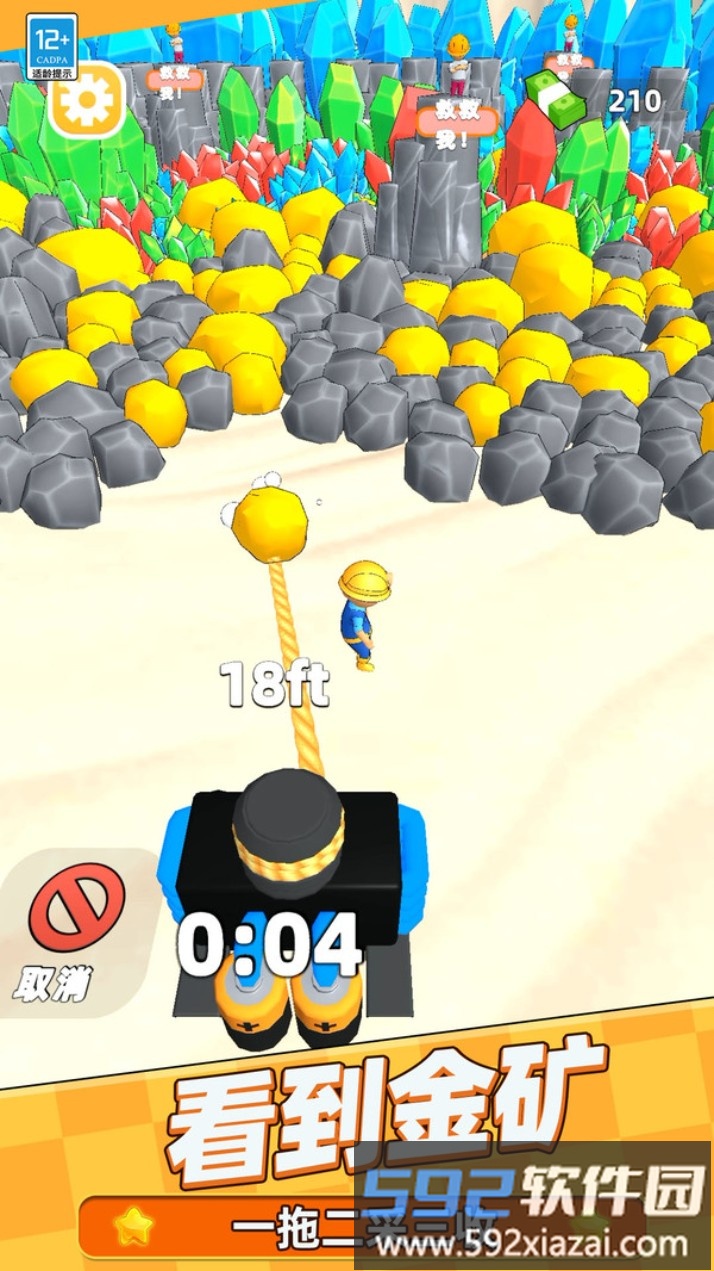Open the settings gear

click(x=85, y=99)
